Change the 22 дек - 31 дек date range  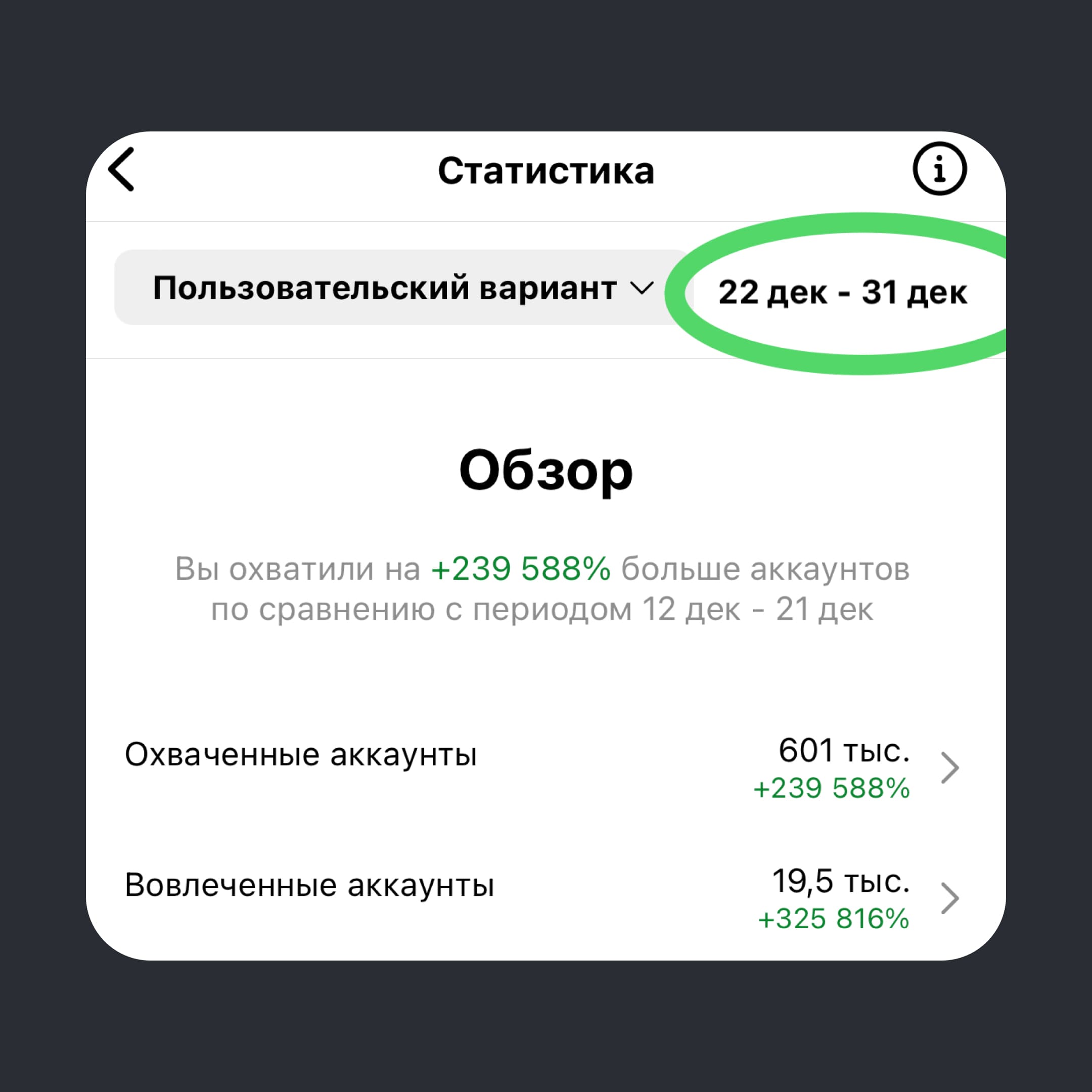[x=842, y=293]
